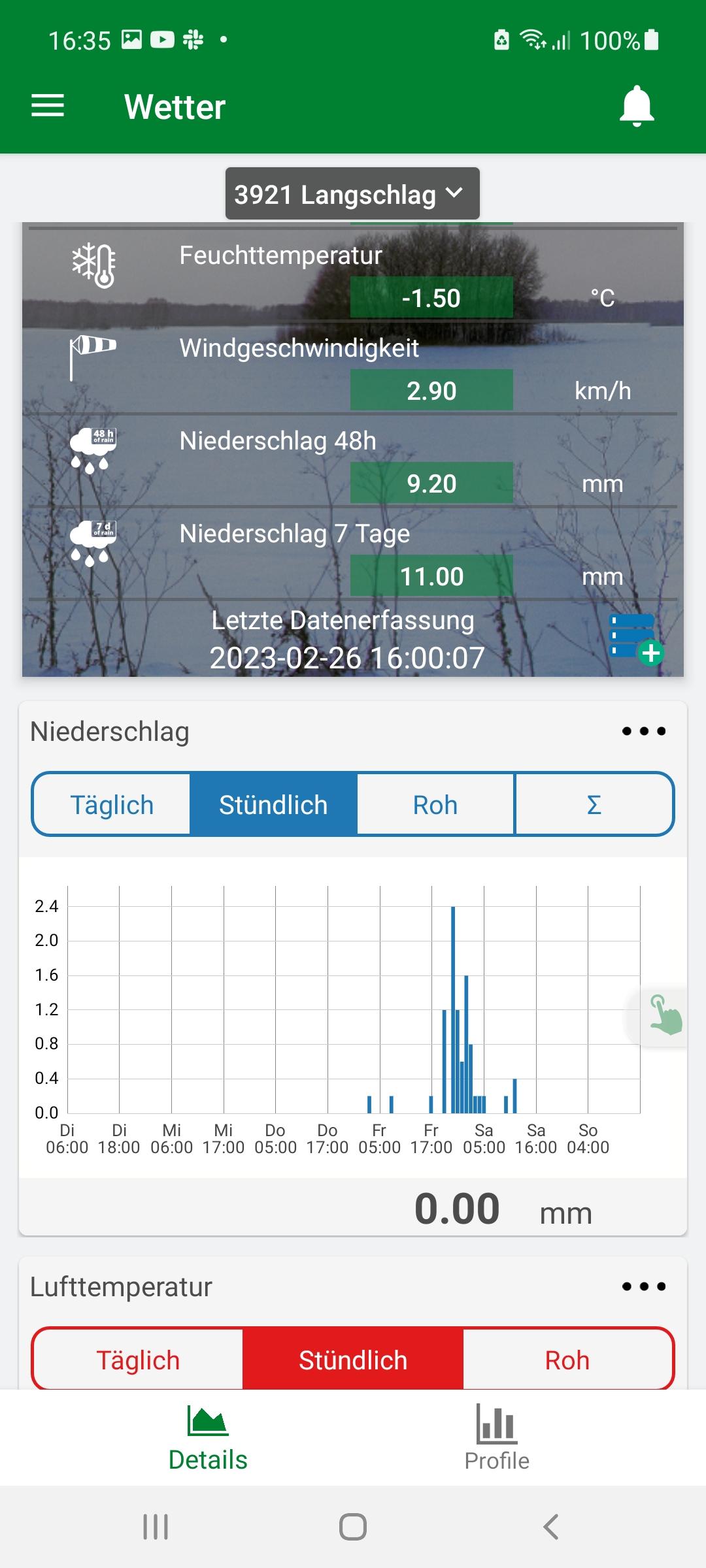Show Roh data for Lufttemperatur
This screenshot has height=1568, width=706.
click(567, 1360)
